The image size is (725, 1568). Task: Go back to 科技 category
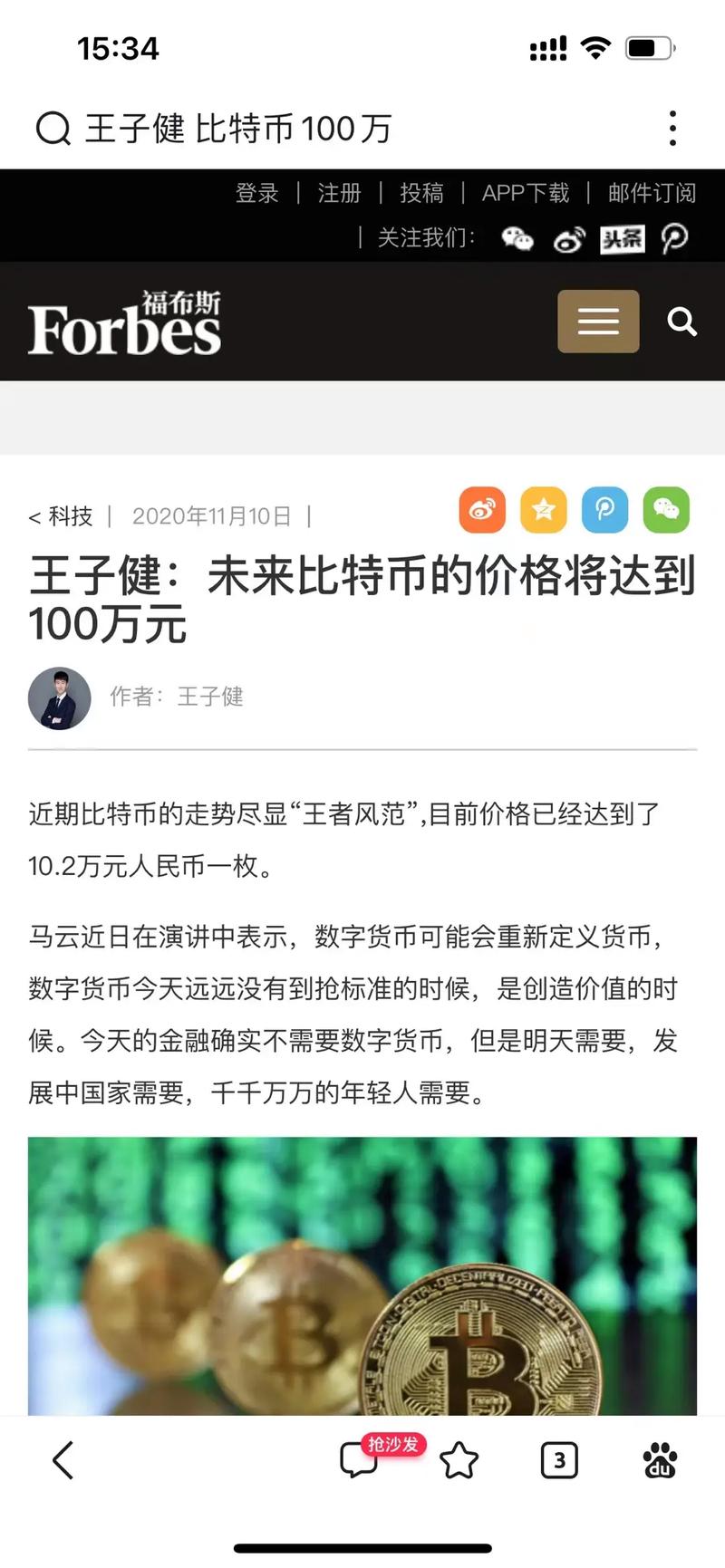[x=62, y=516]
